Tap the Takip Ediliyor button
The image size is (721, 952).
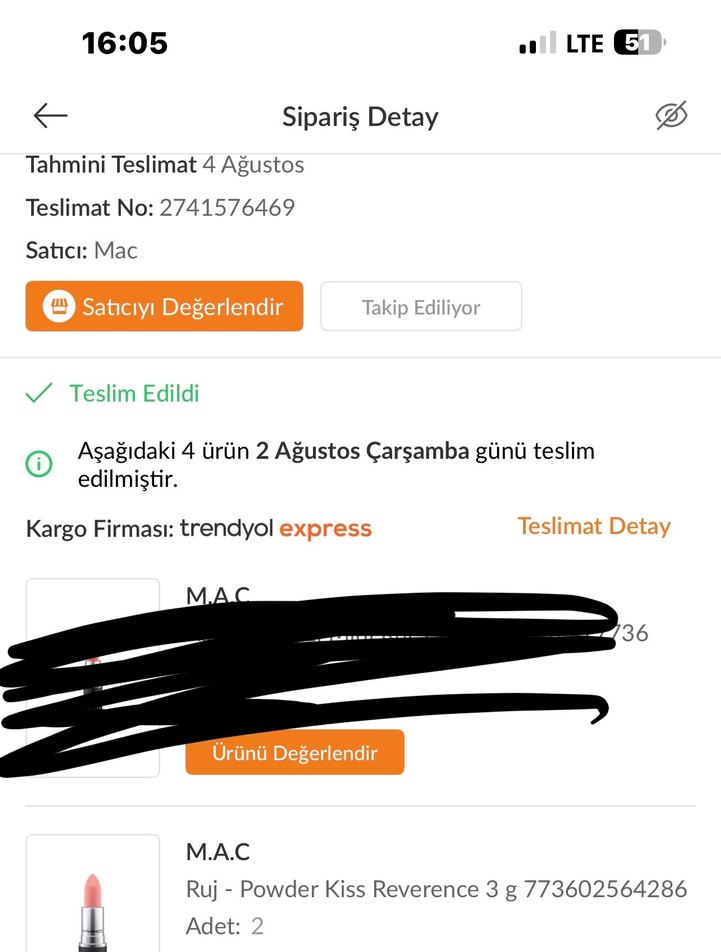point(421,306)
